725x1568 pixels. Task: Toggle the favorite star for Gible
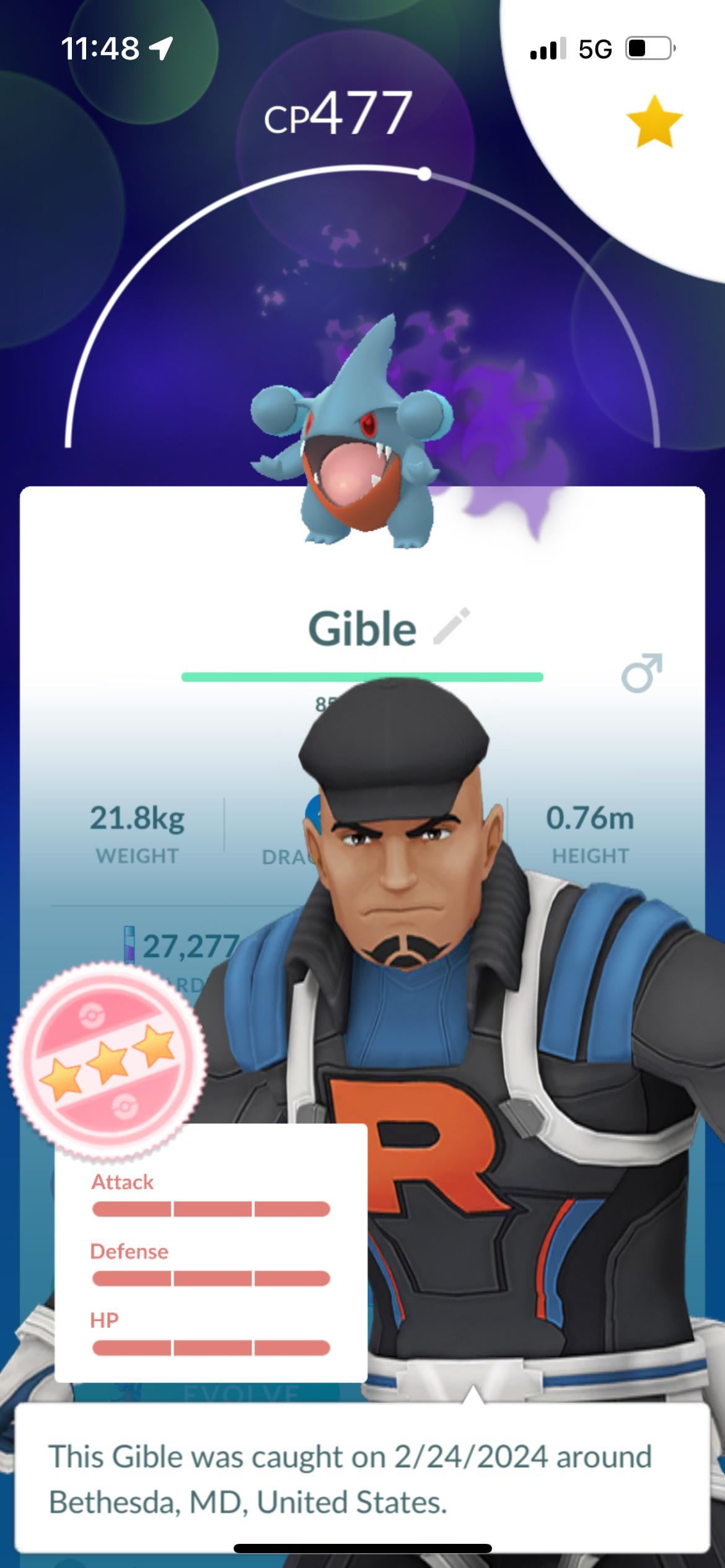tap(654, 121)
